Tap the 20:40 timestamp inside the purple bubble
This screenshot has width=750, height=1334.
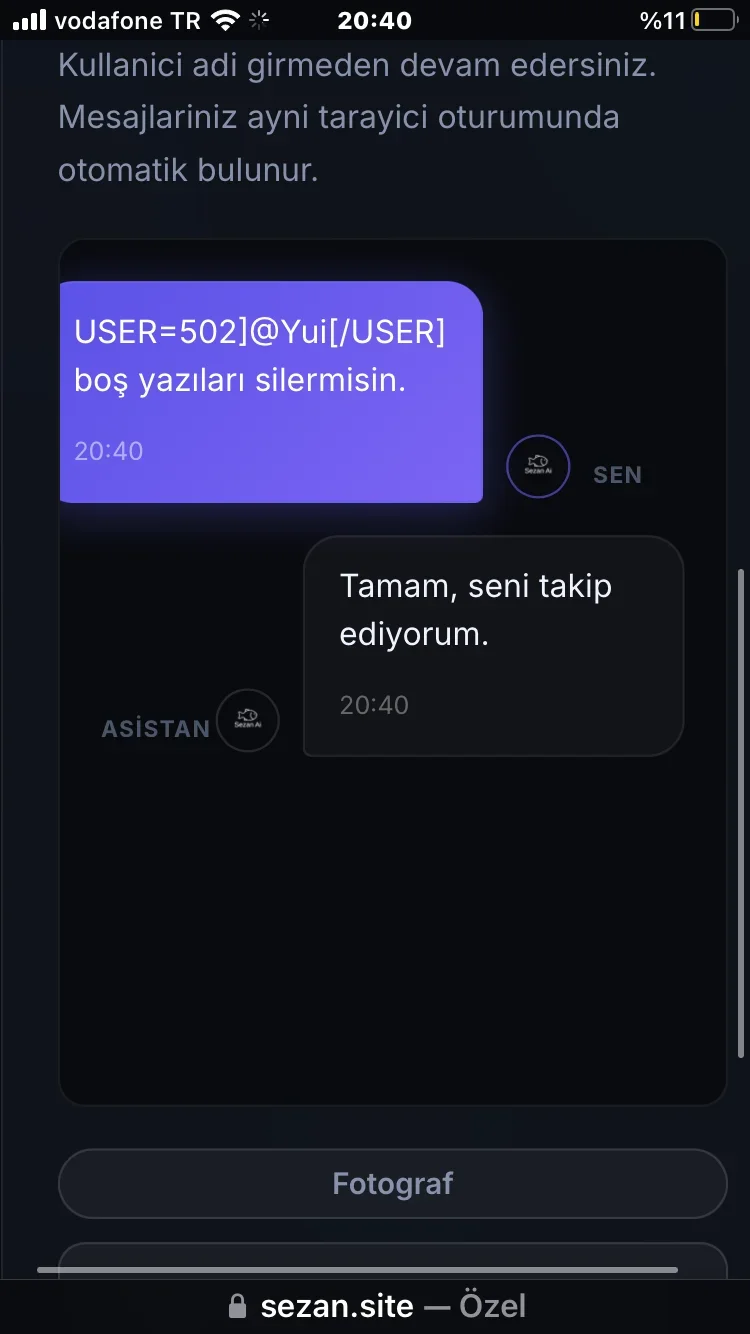(107, 451)
